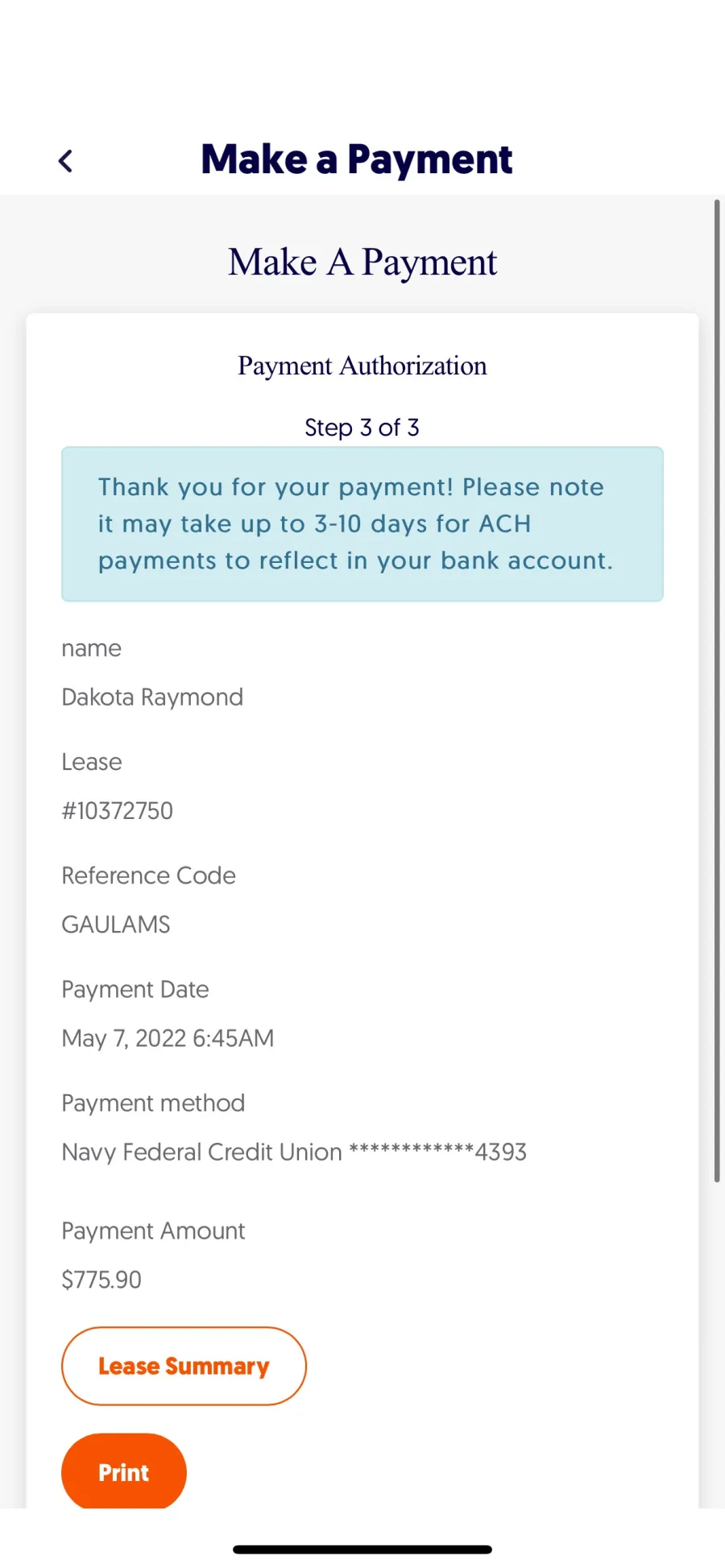Go back using the header arrow

pyautogui.click(x=66, y=161)
